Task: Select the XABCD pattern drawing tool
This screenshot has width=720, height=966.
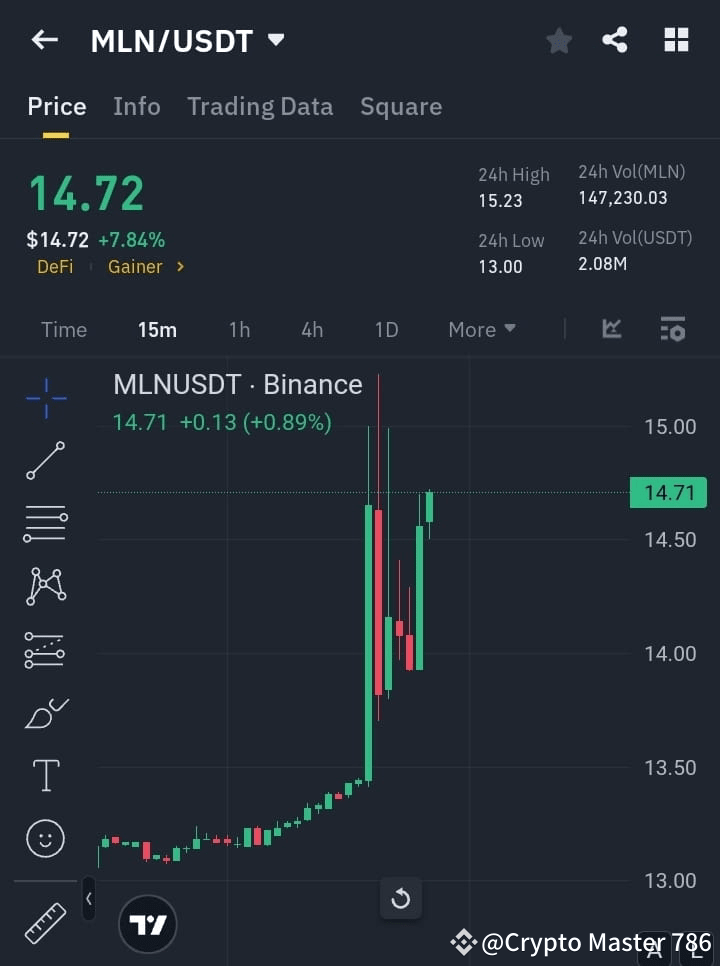Action: (x=44, y=587)
